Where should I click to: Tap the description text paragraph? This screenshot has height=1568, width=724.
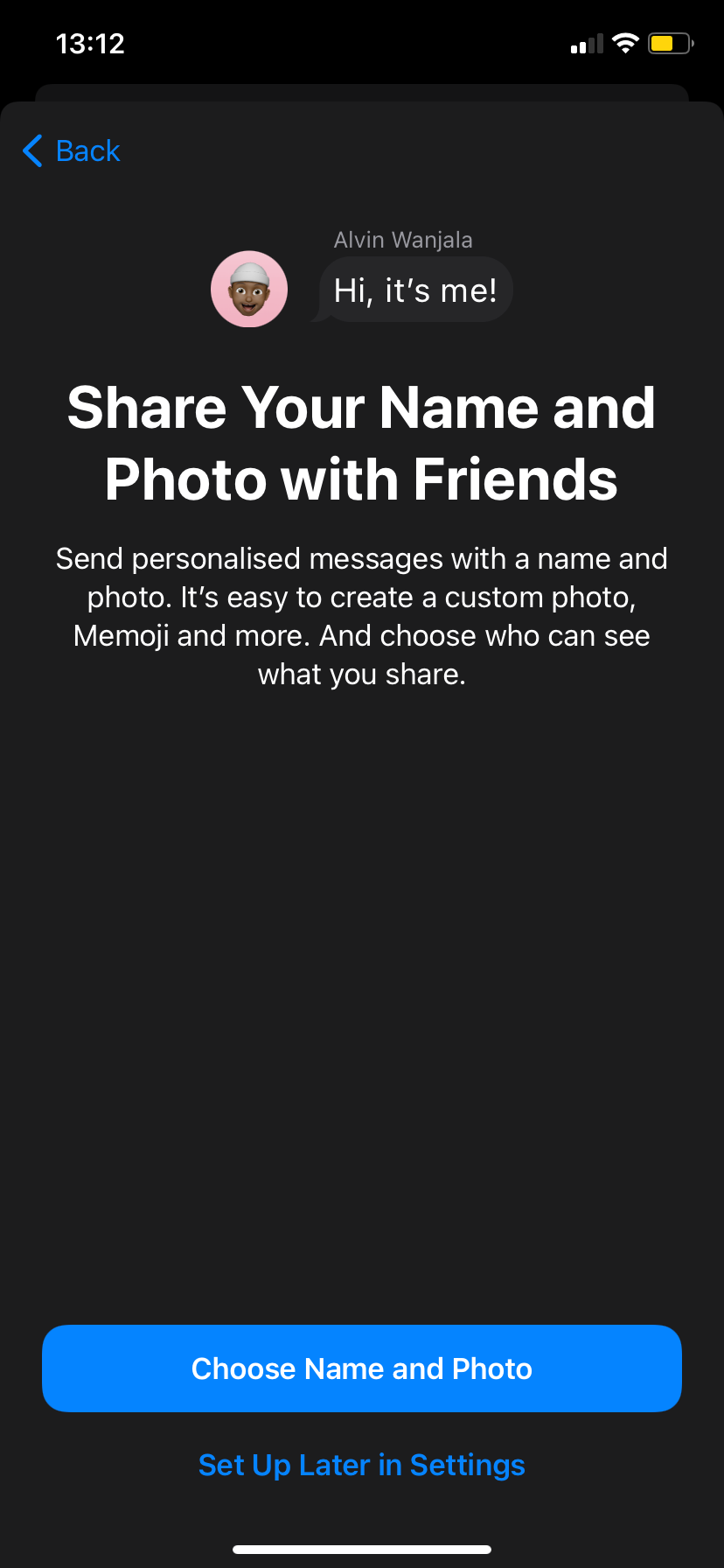[362, 615]
